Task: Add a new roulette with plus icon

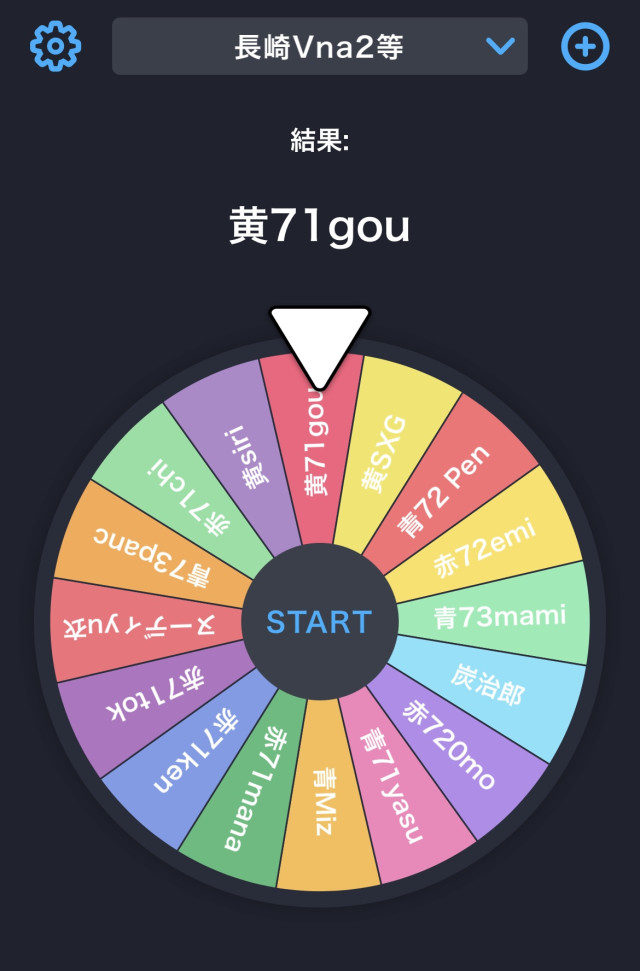Action: point(585,46)
